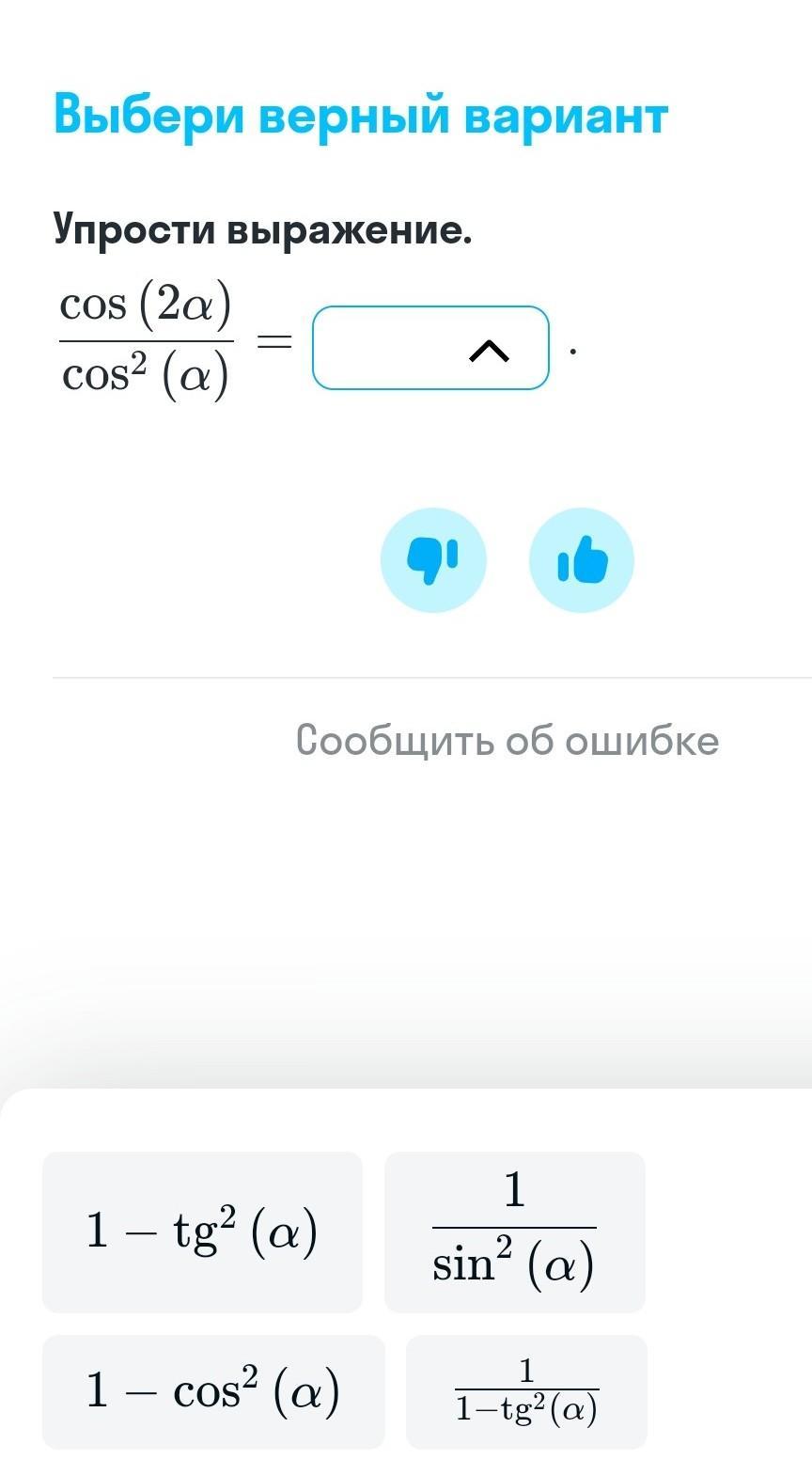Select the answer 1 − tg²(α)
The image size is (812, 1475).
(202, 1232)
